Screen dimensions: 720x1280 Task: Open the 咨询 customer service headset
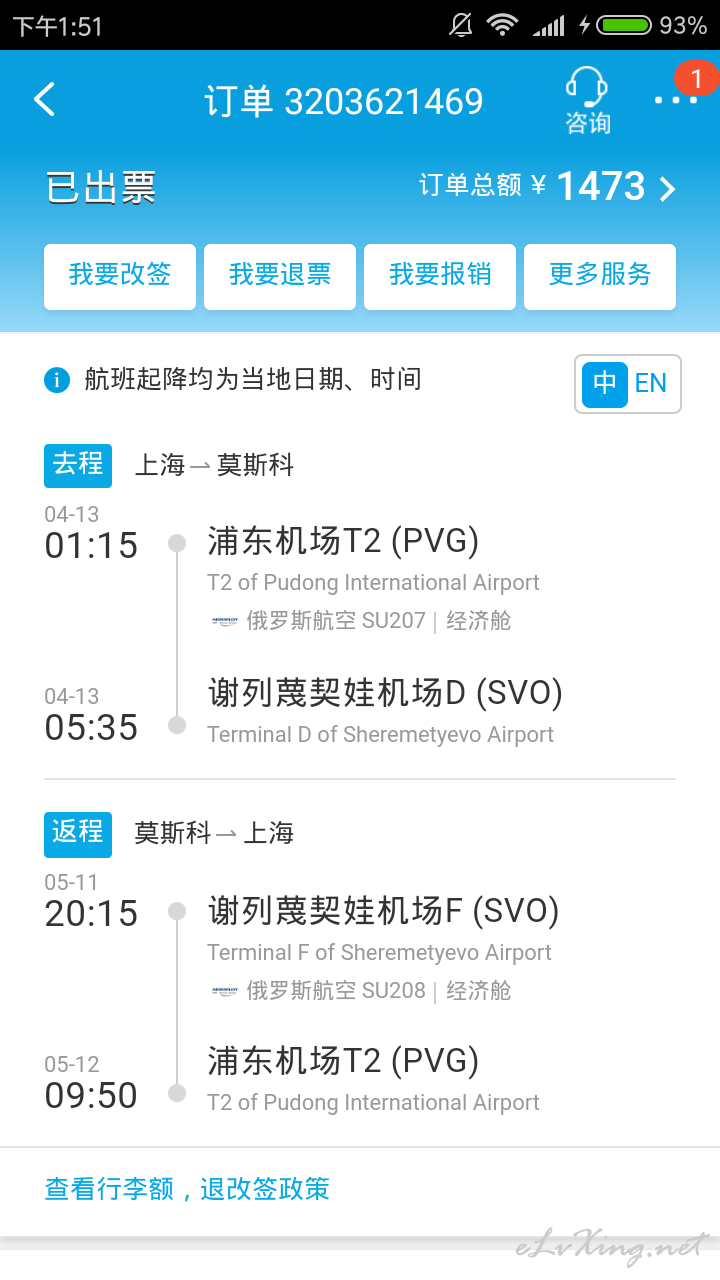[x=588, y=100]
